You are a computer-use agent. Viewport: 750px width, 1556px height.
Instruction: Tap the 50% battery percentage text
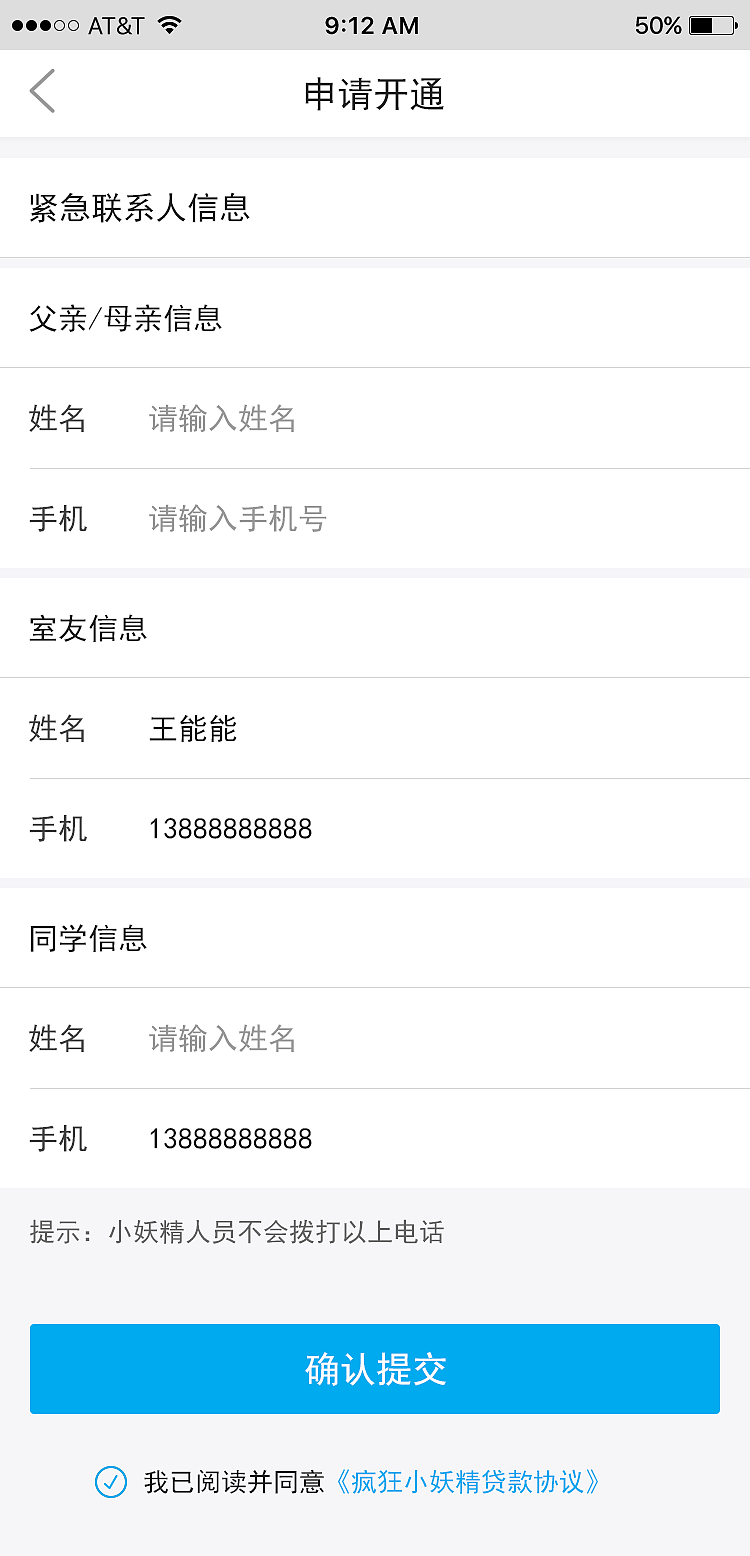(x=660, y=25)
